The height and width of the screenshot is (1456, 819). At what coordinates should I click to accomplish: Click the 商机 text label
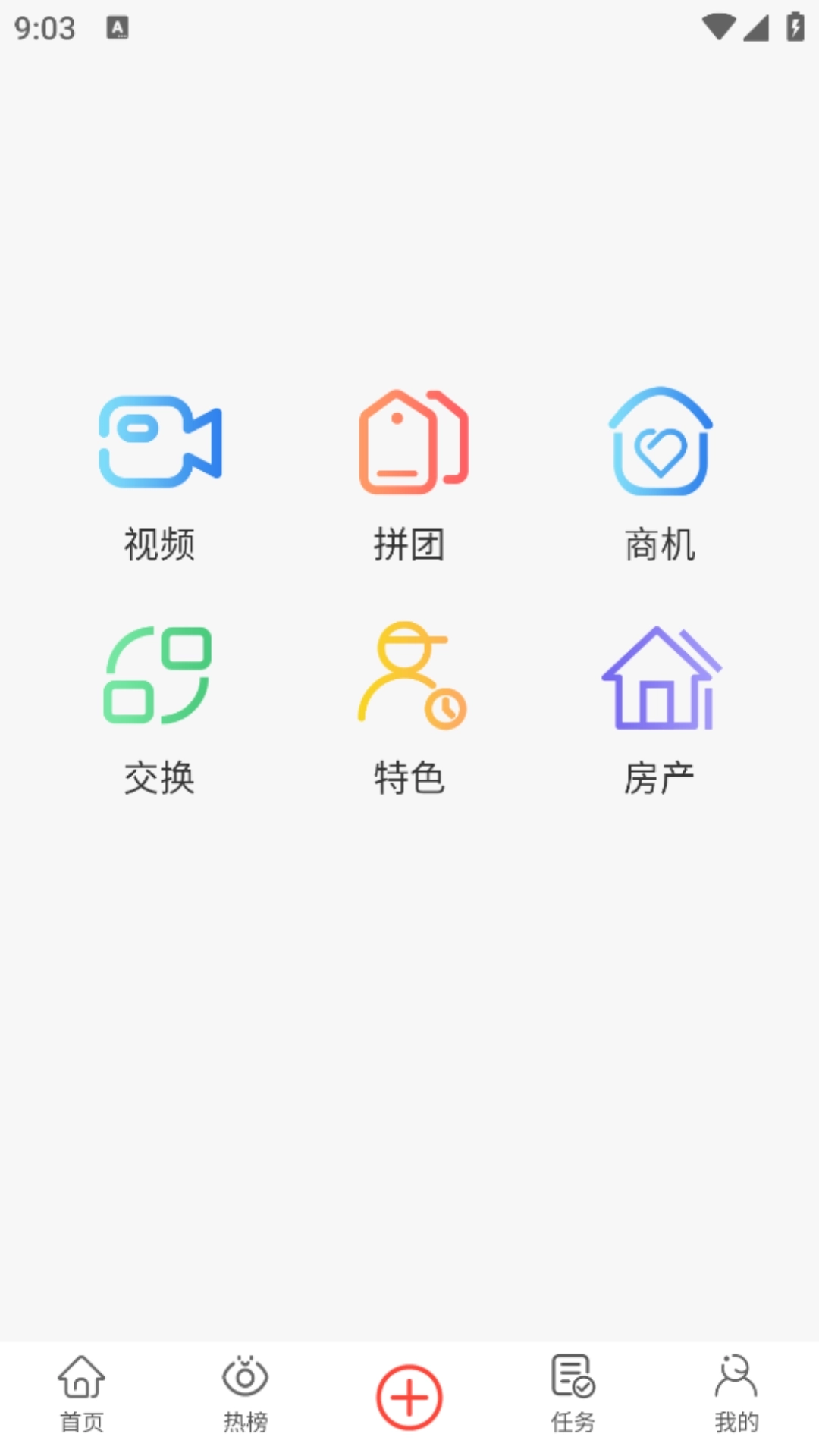(x=660, y=543)
